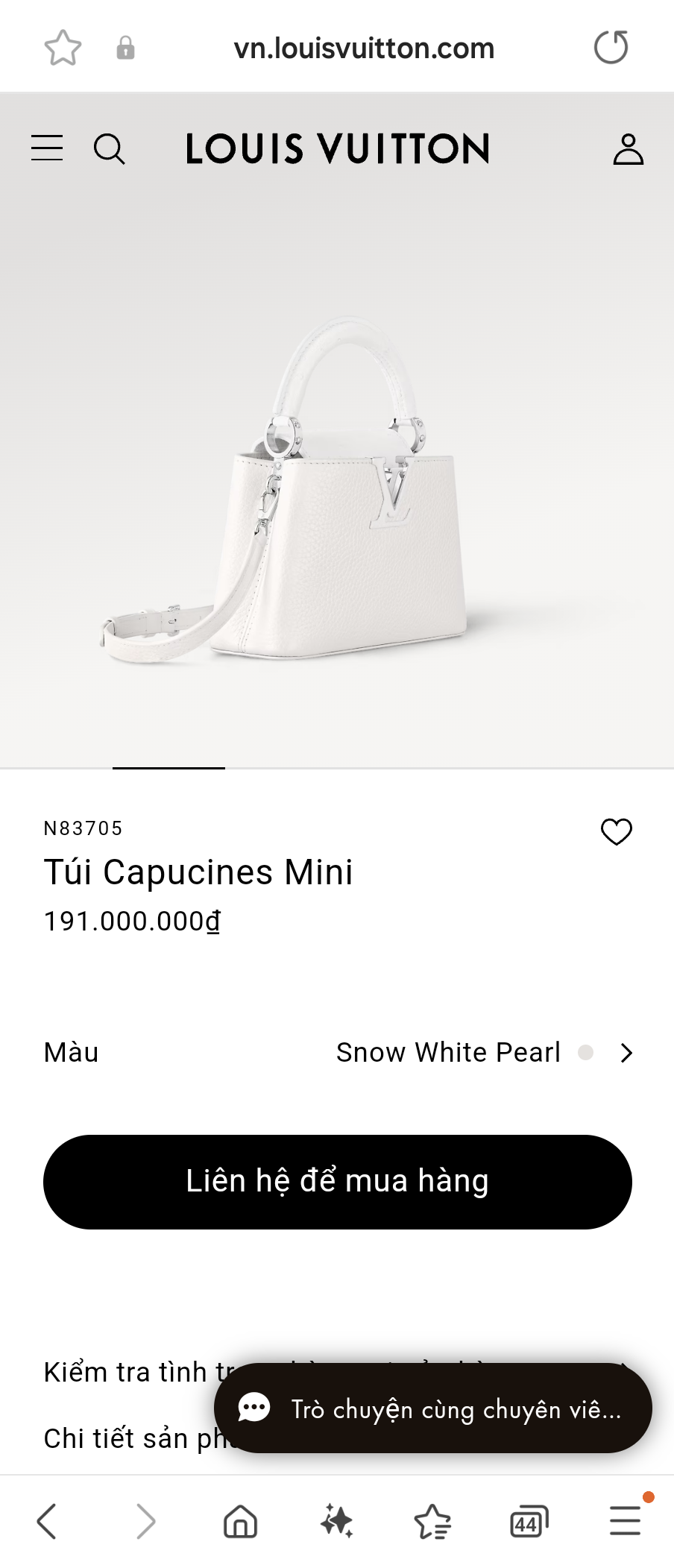Open the AI sparkles assistant icon

coord(337,1522)
